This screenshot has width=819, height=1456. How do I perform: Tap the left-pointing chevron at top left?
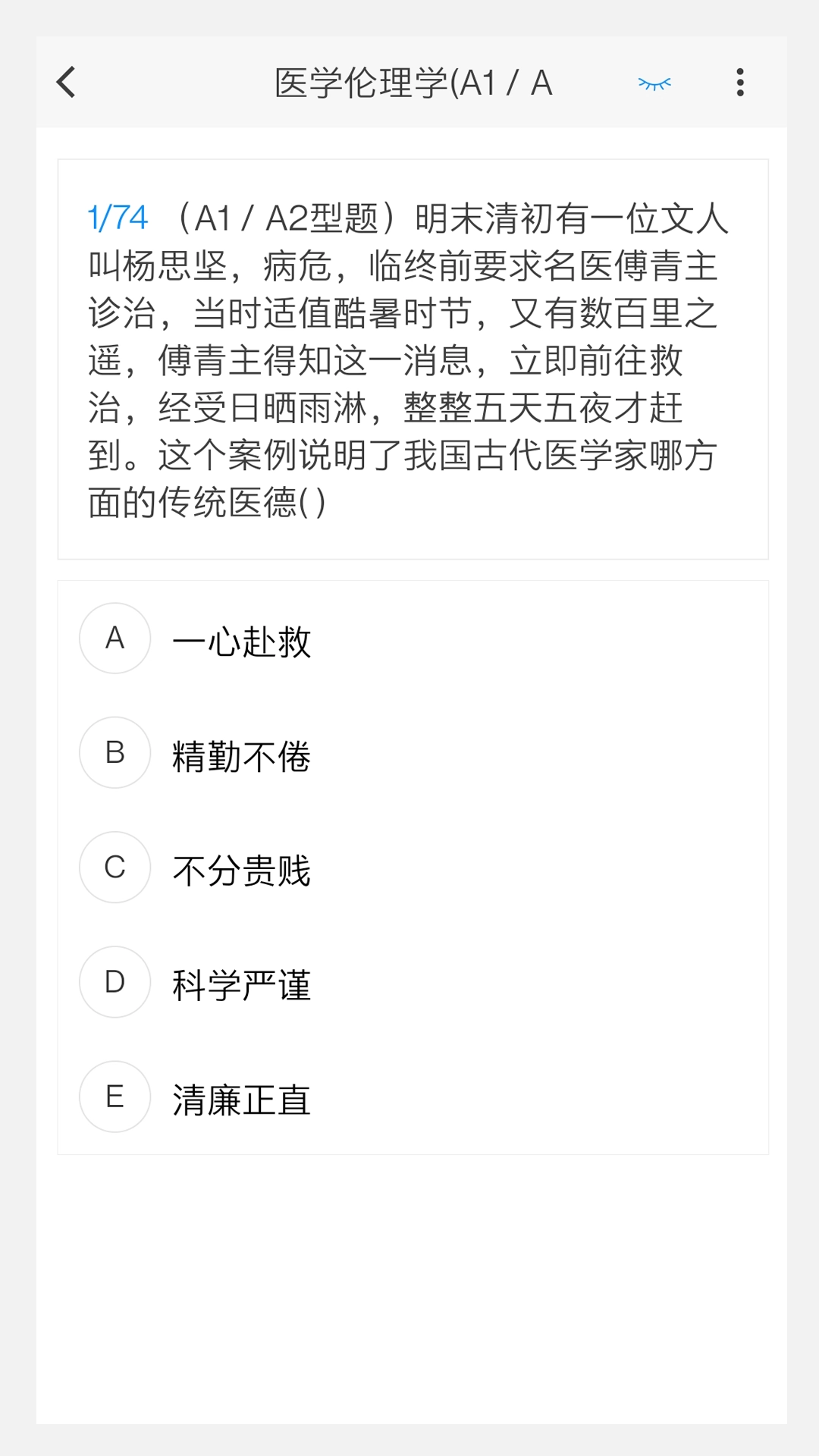pos(66,82)
